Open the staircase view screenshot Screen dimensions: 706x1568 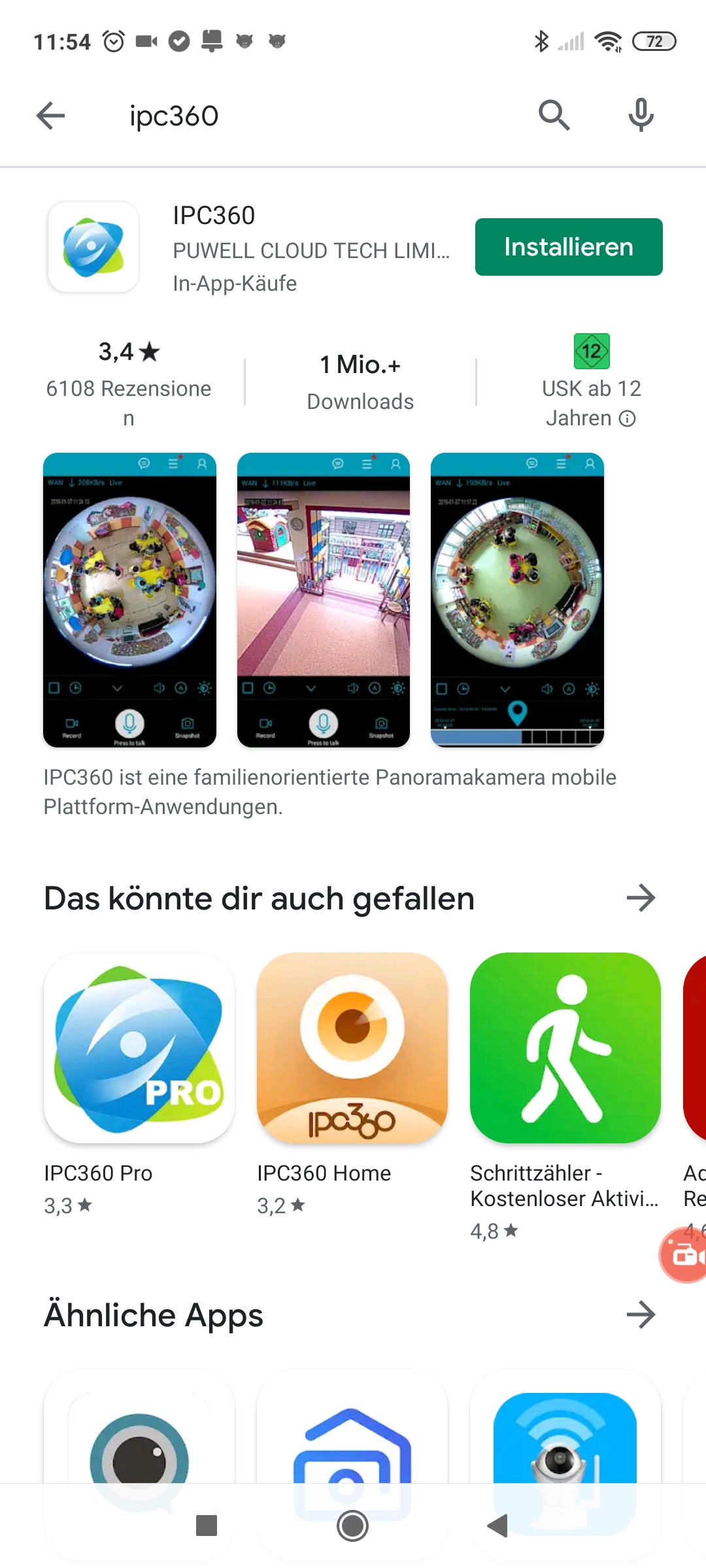pos(323,600)
